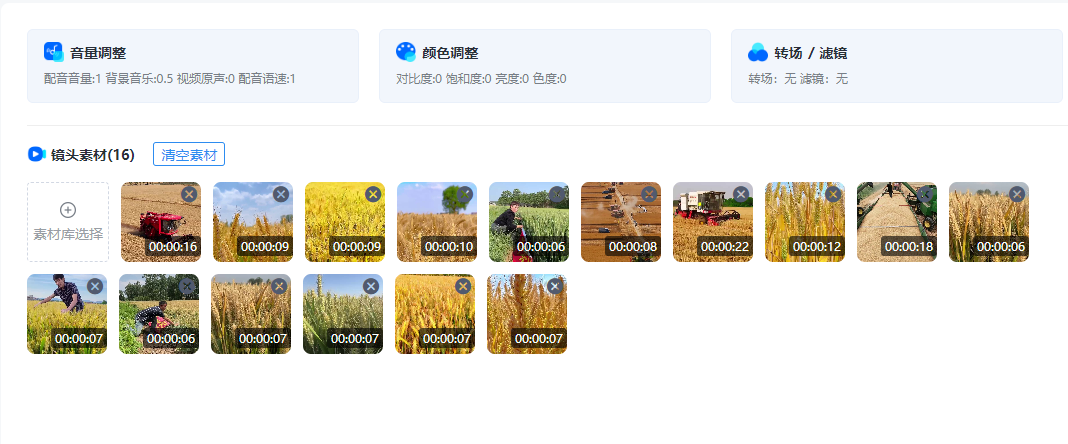Image resolution: width=1068 pixels, height=444 pixels.
Task: Remove the 00:00:22 combine harvester clip
Action: point(741,194)
